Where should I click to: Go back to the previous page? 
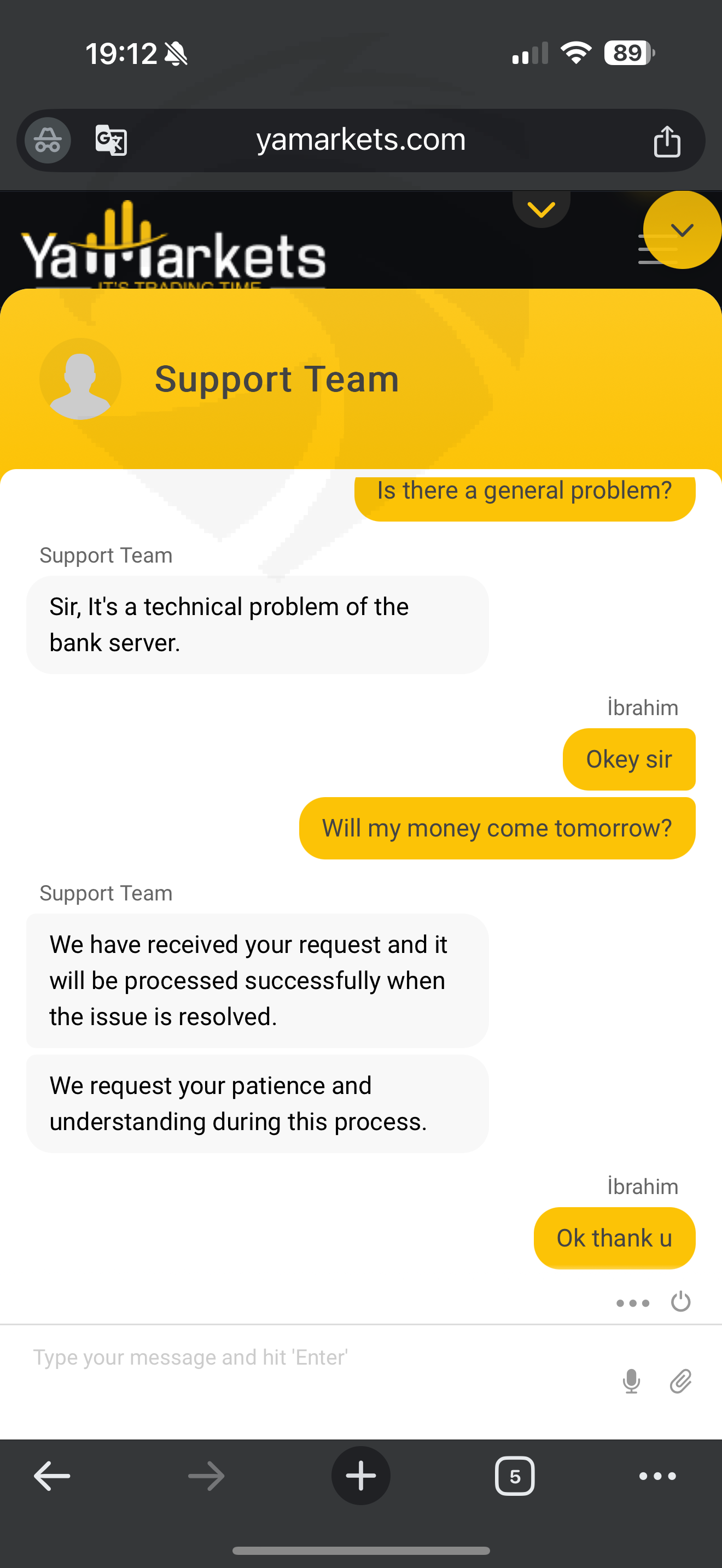pos(52,1476)
